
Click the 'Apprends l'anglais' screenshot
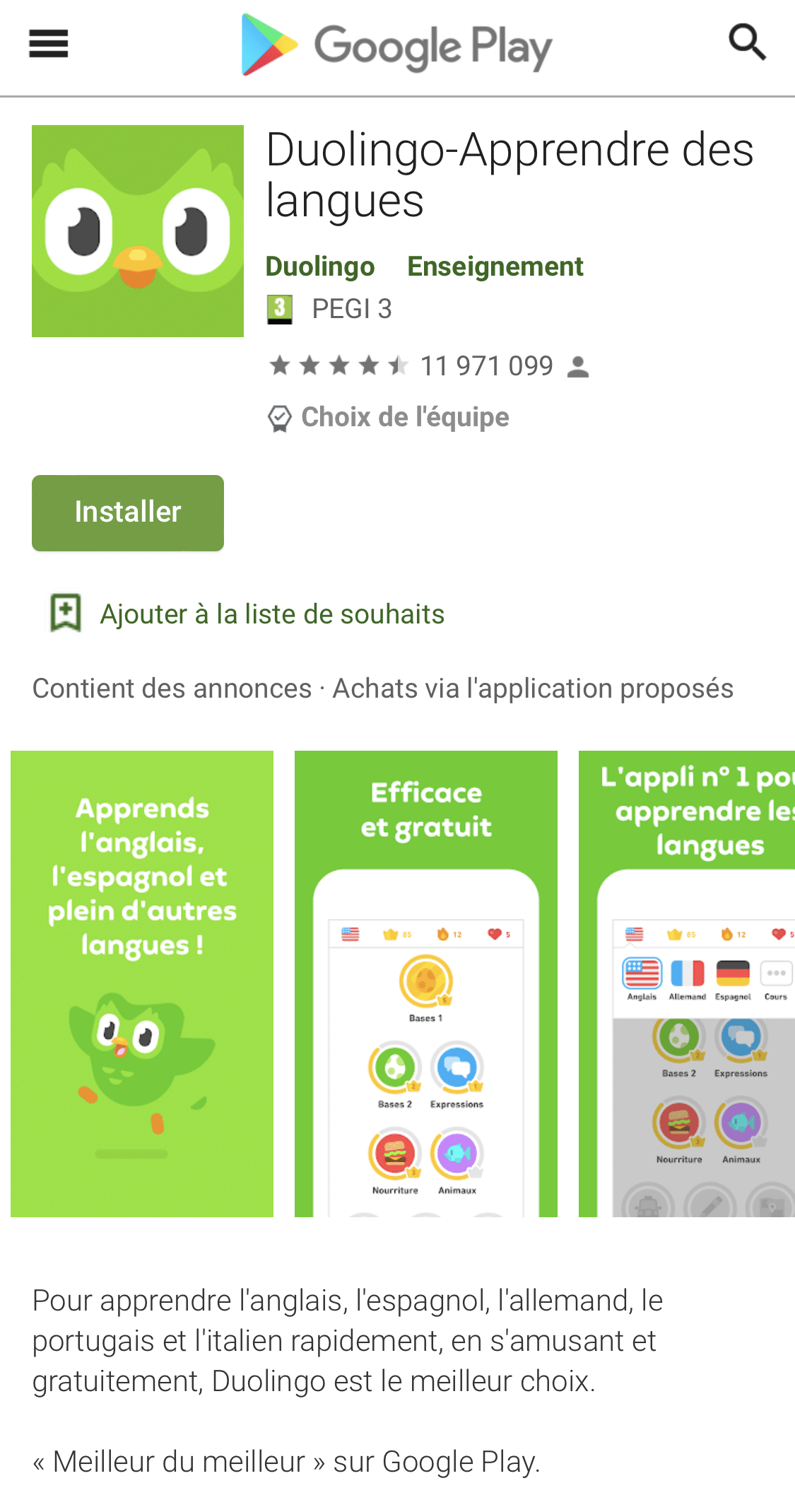click(x=141, y=986)
